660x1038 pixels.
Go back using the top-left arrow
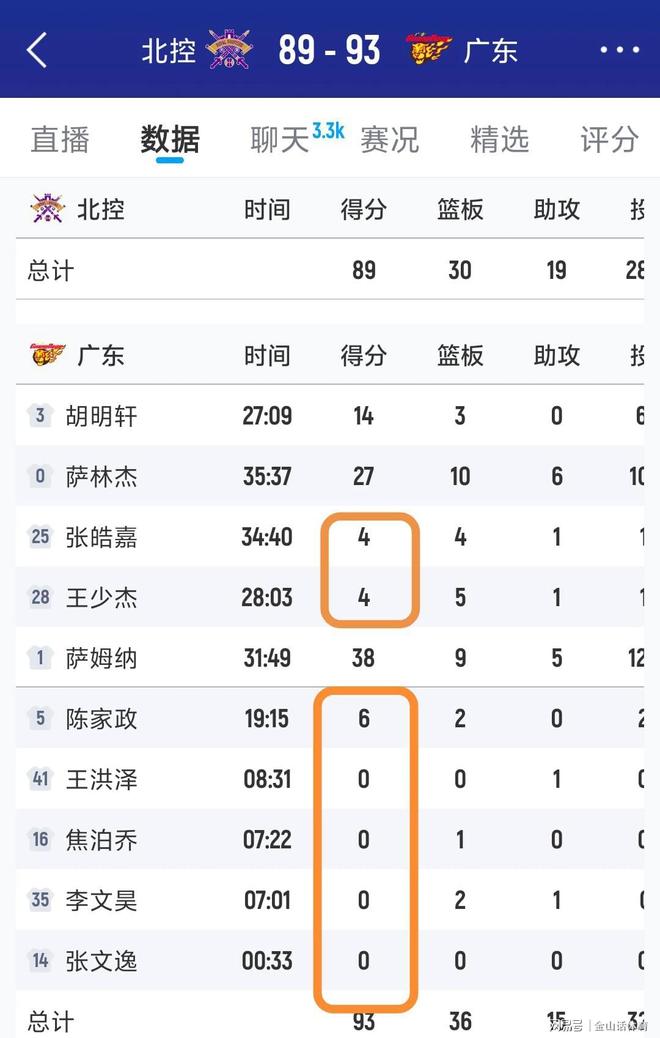[37, 50]
